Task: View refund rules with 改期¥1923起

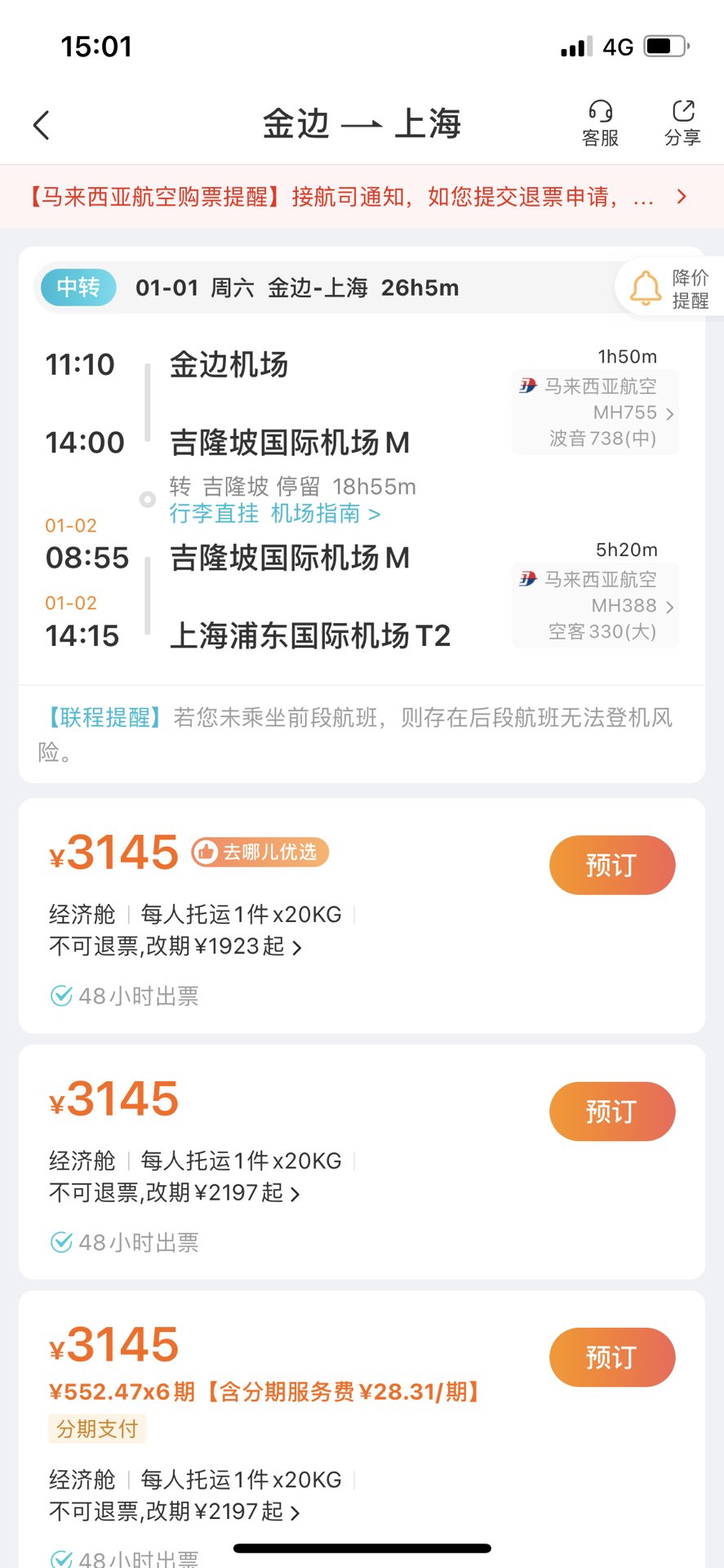Action: (175, 947)
